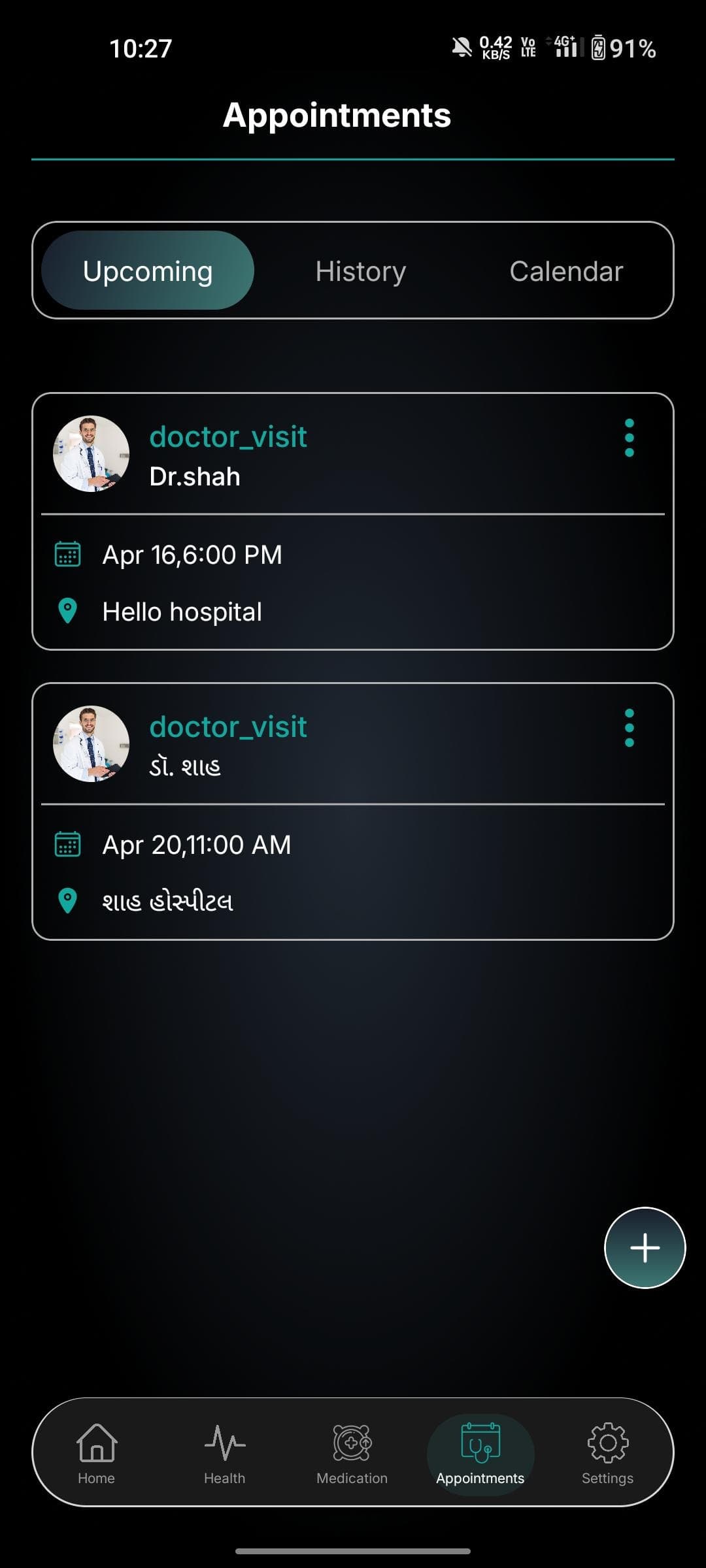Open the Apr 20, 11:00 AM appointment card
706x1568 pixels.
[353, 872]
